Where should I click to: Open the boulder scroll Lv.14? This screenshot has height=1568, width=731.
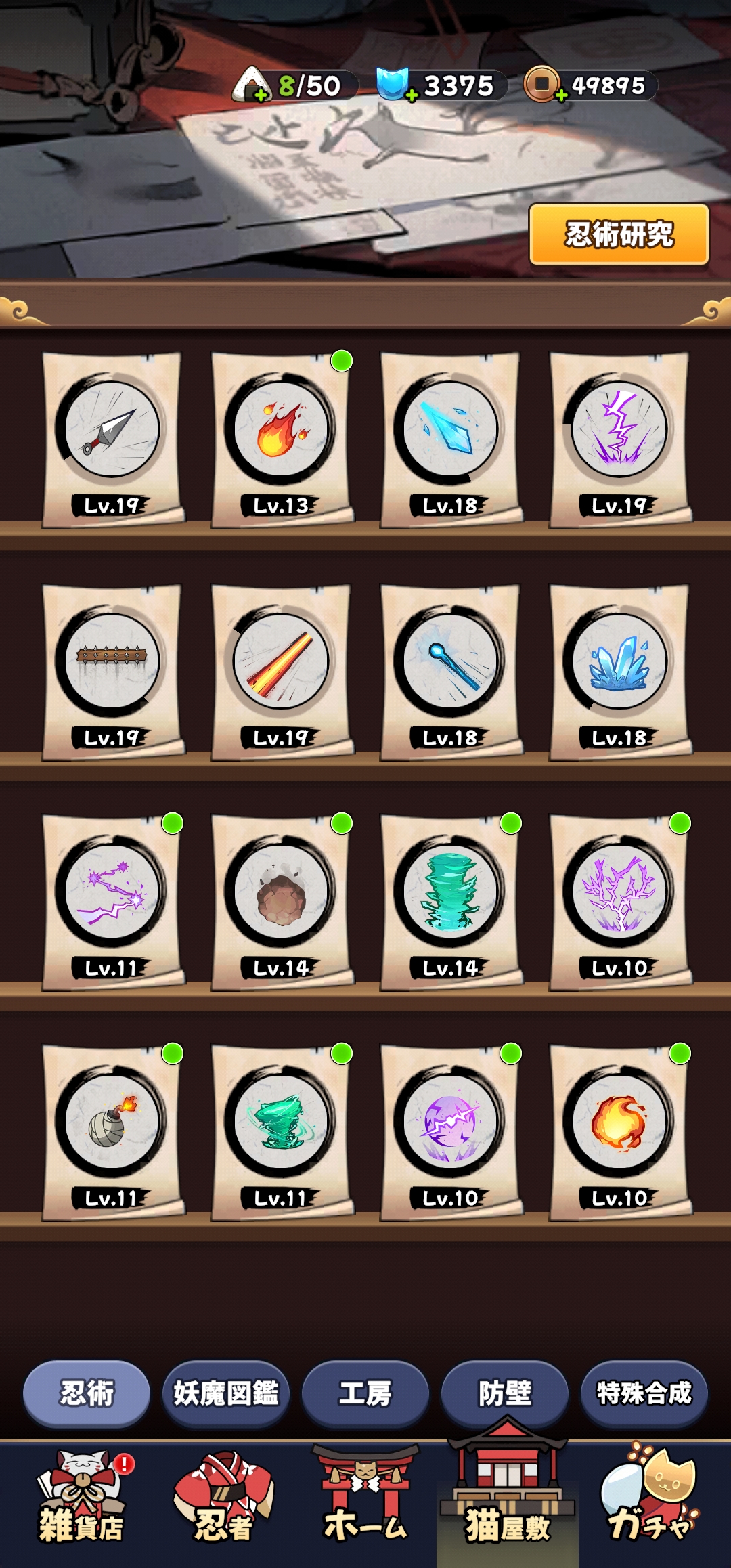(281, 900)
